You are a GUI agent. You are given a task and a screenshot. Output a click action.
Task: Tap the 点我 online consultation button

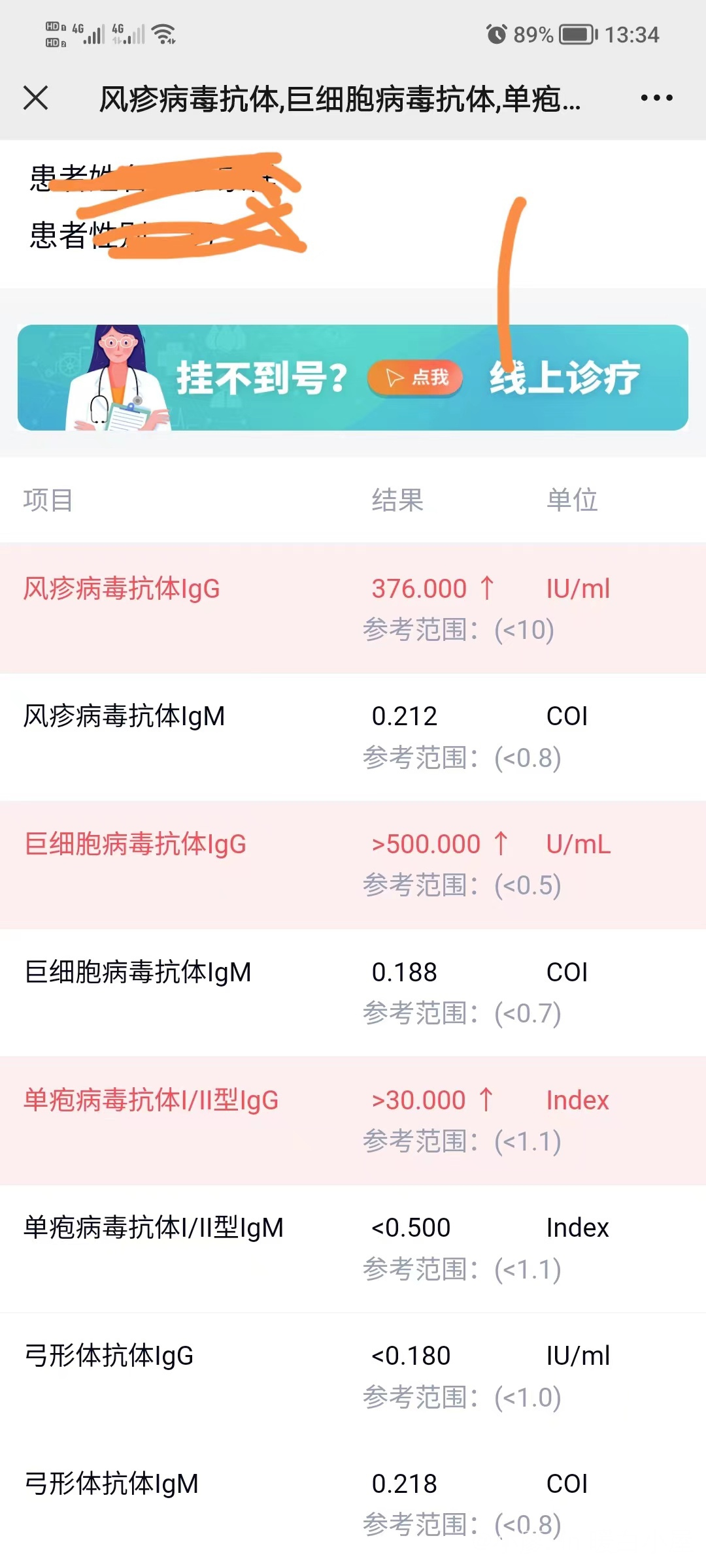click(416, 378)
